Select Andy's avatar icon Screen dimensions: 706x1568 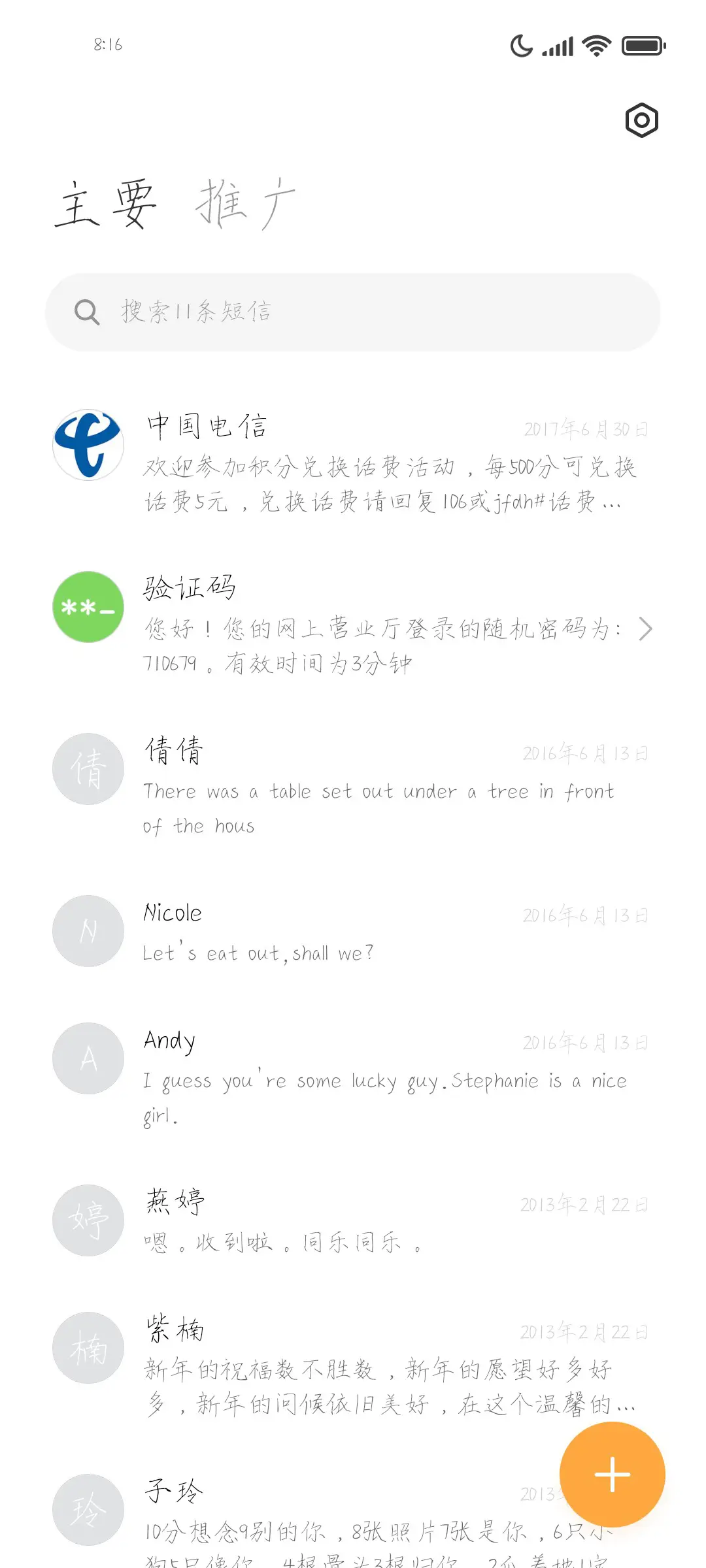(x=88, y=1059)
